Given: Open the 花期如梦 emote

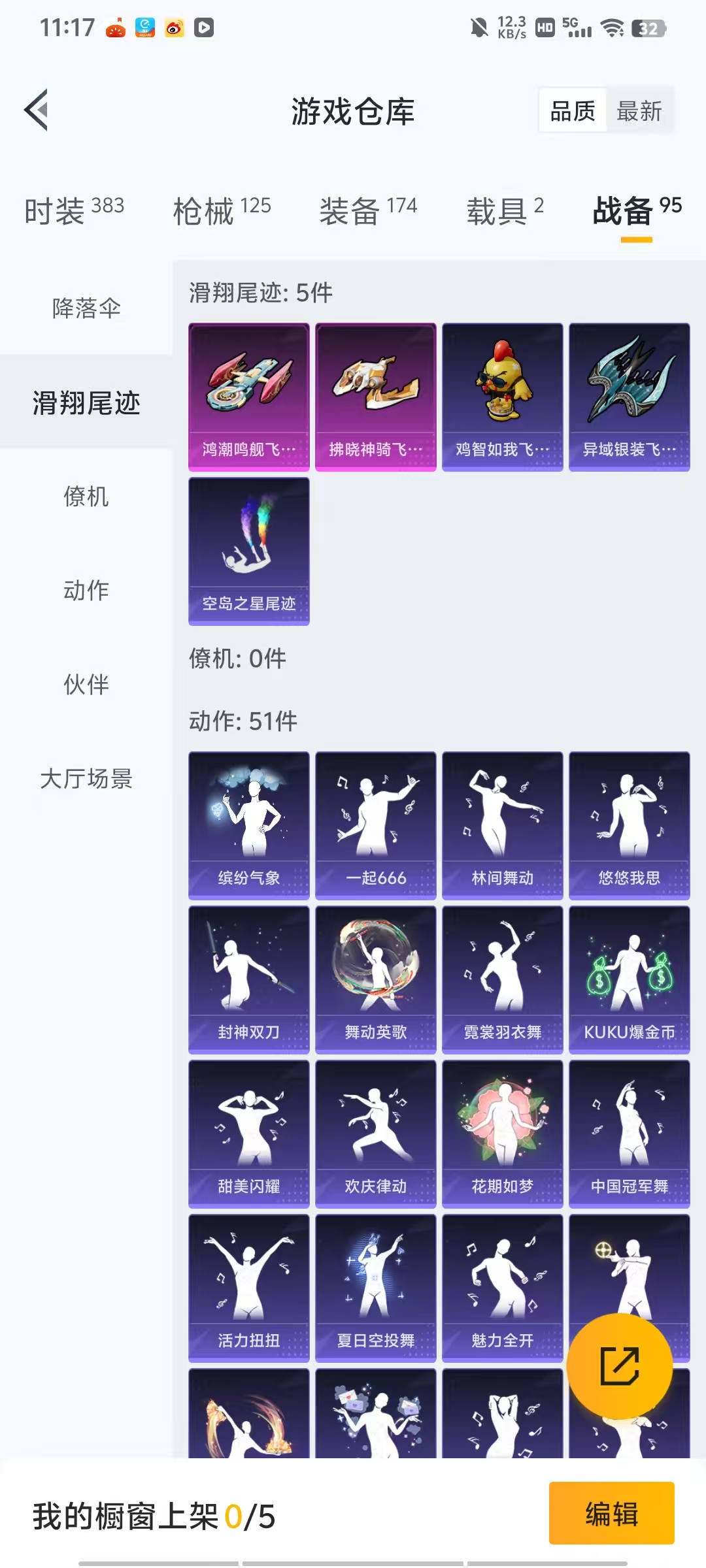Looking at the screenshot, I should (502, 1133).
